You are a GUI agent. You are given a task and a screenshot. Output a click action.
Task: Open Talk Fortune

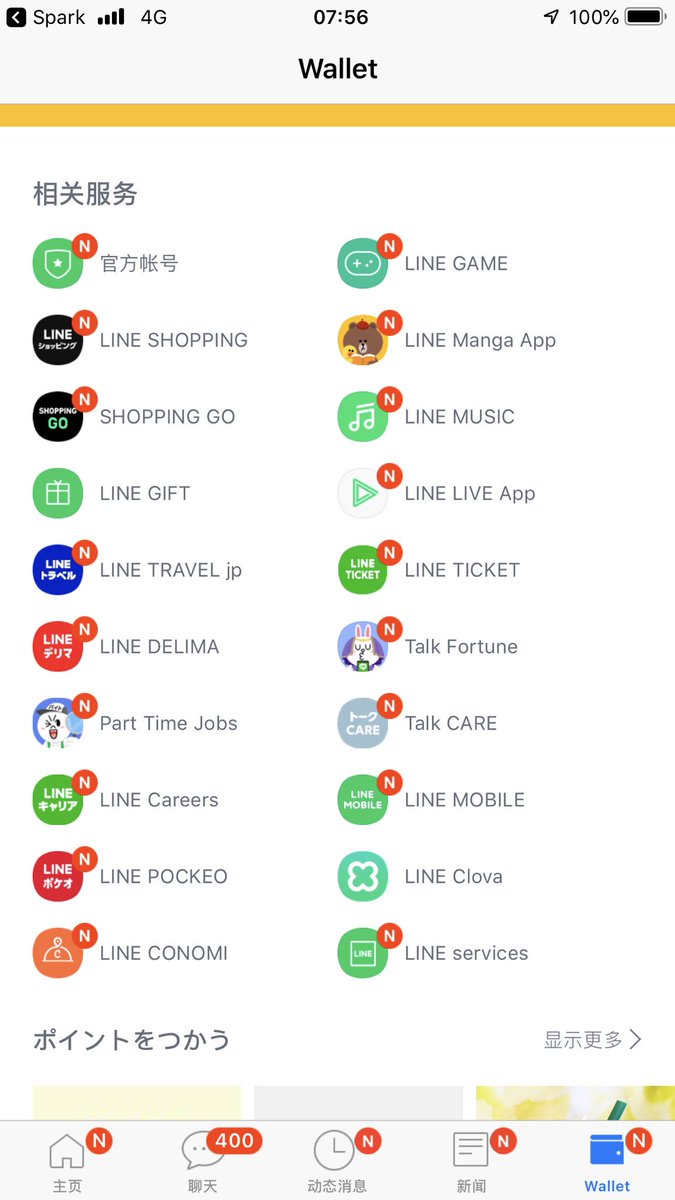tap(427, 647)
